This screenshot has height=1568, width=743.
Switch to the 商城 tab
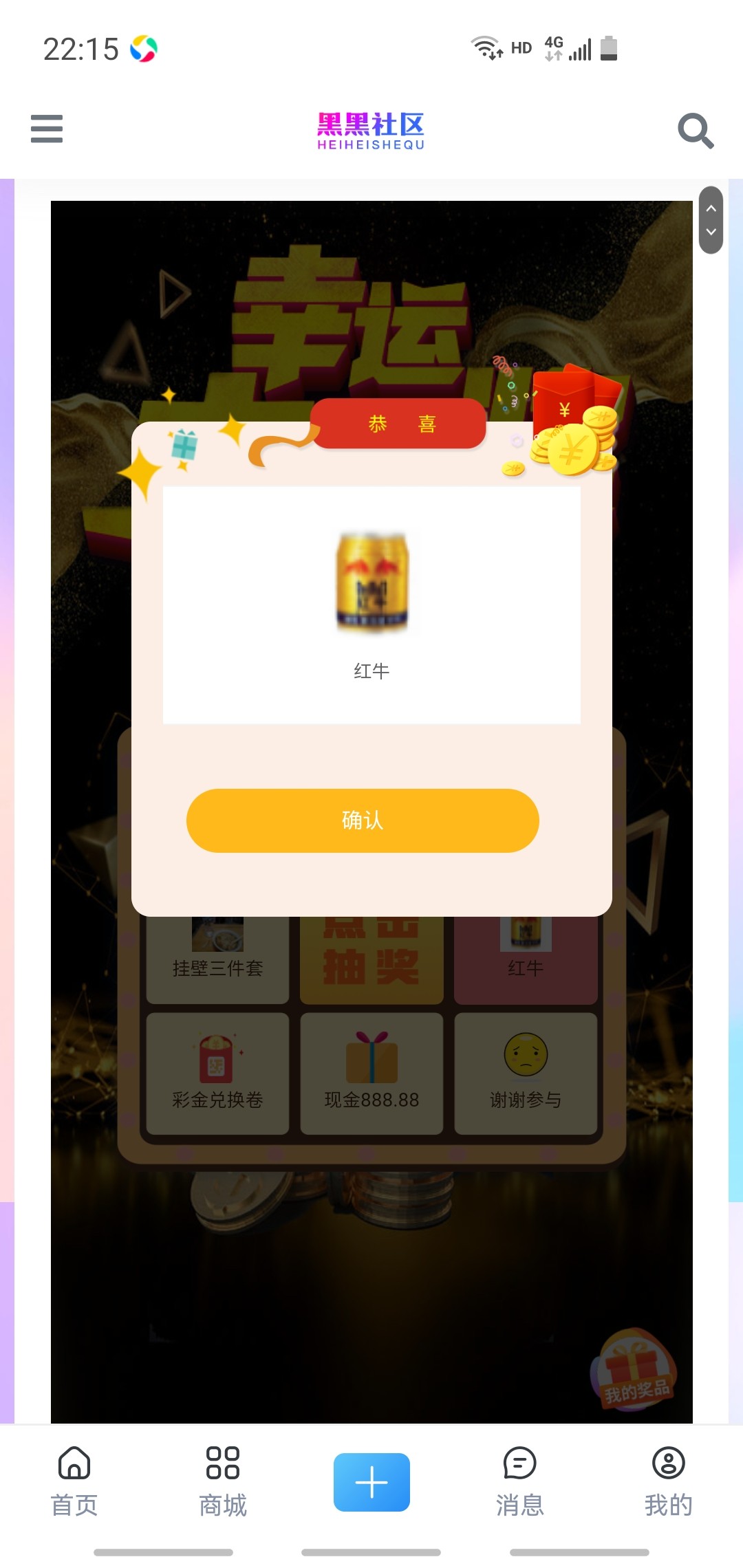223,1481
